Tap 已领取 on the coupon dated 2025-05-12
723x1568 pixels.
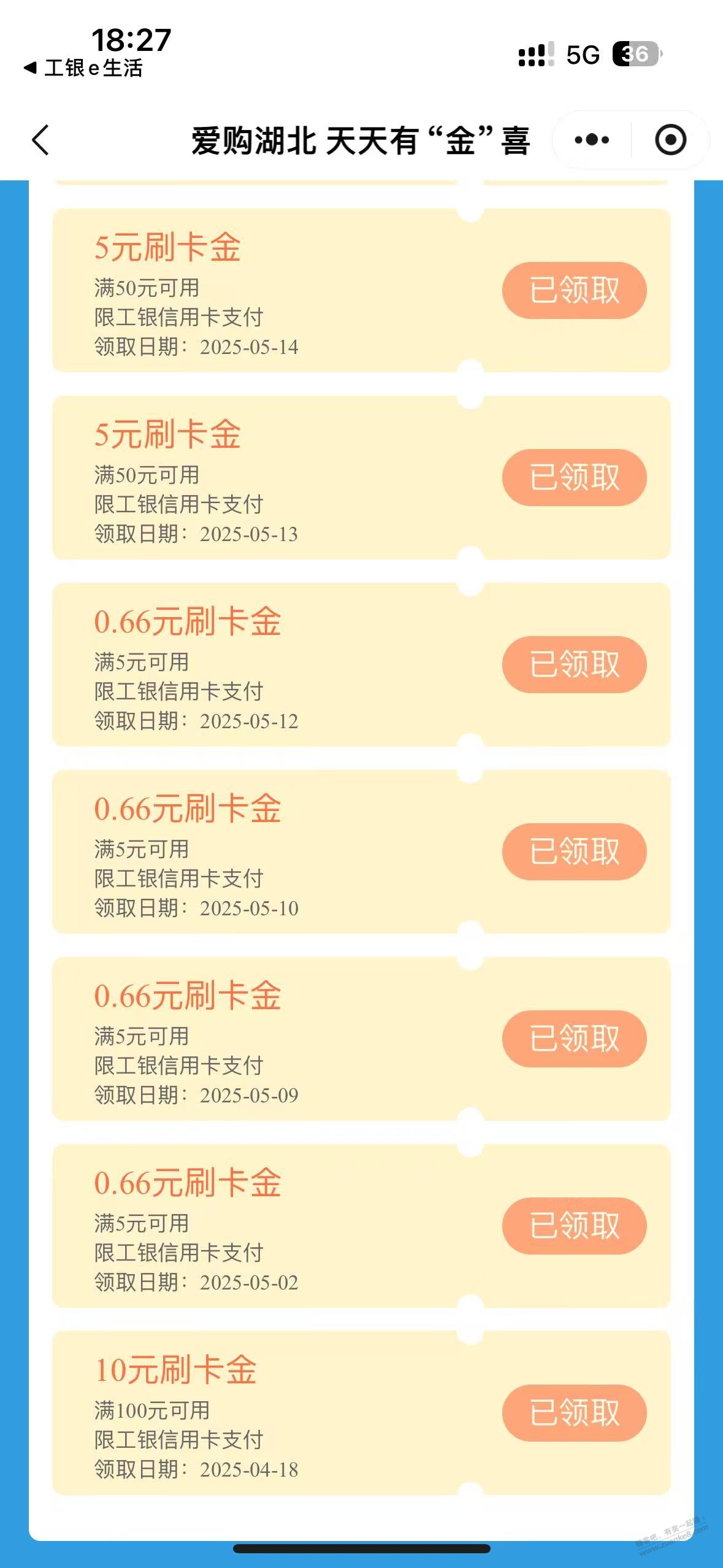click(574, 664)
